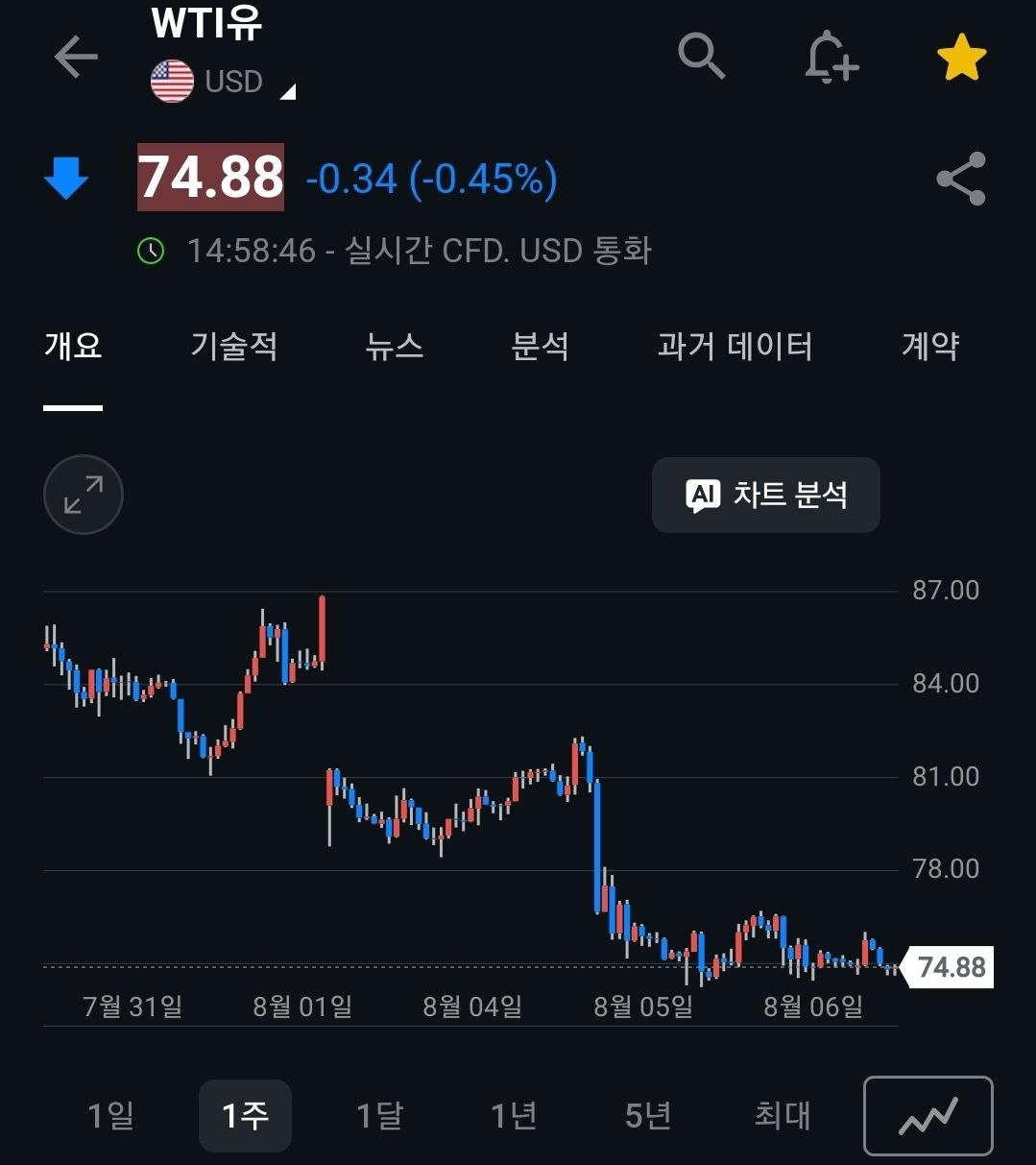1036x1165 pixels.
Task: Open the 과거 데이터 tab
Action: [x=735, y=347]
